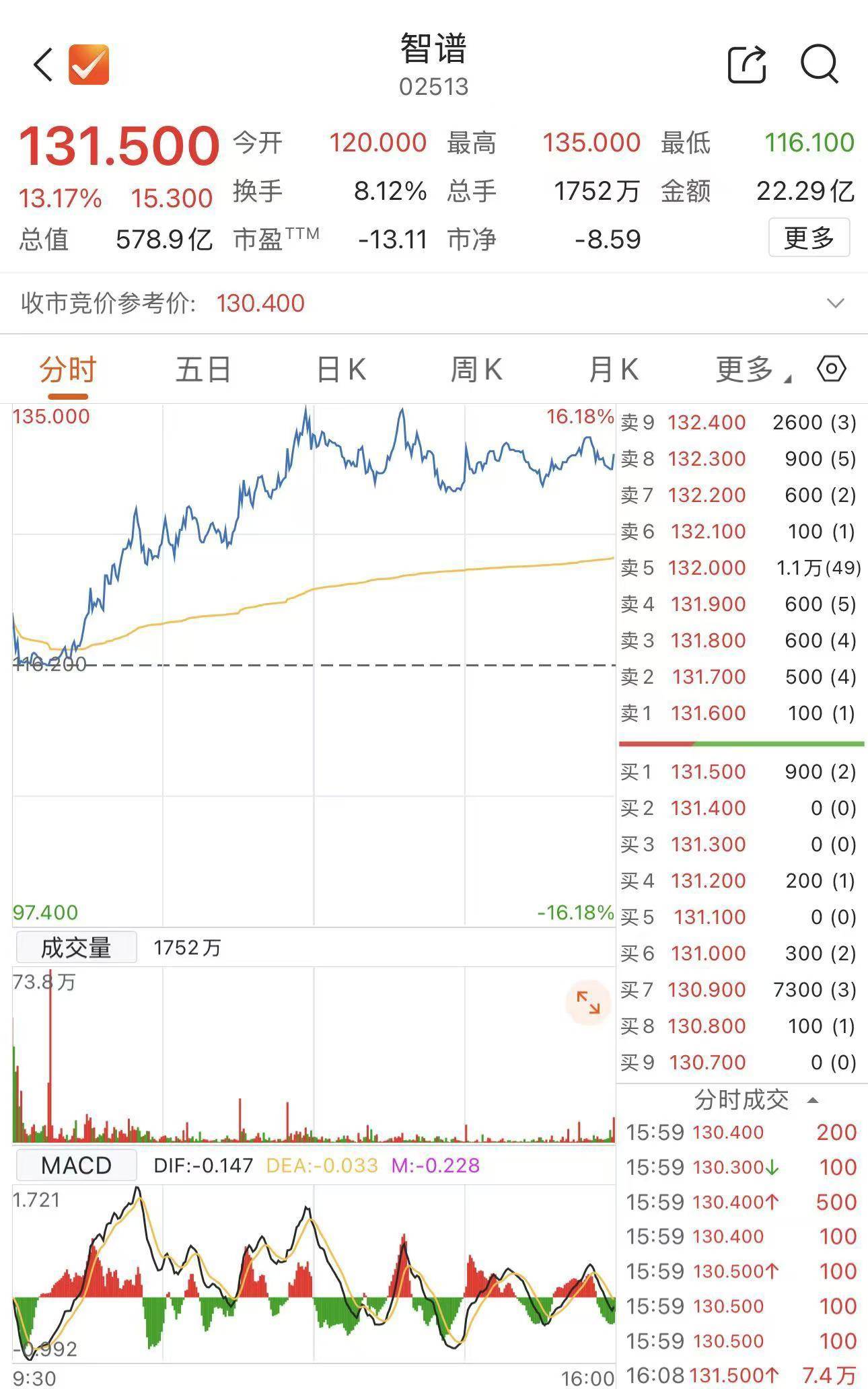Select the 日K chart tab
This screenshot has width=868, height=1389.
click(x=341, y=369)
